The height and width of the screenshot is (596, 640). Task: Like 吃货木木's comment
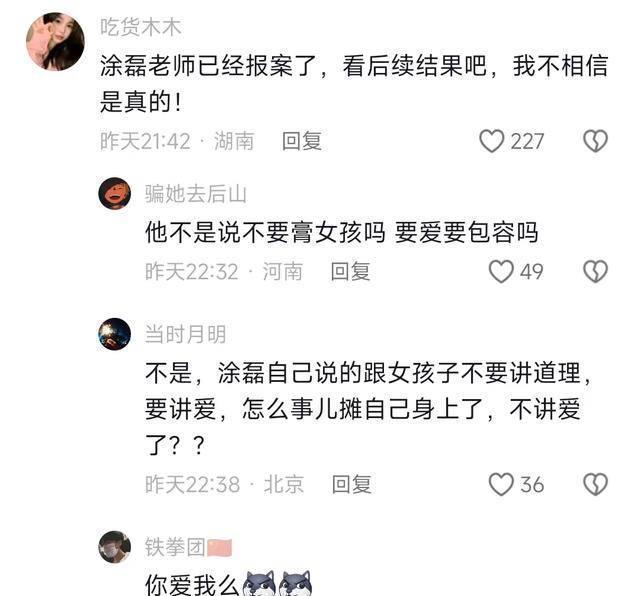[x=492, y=141]
